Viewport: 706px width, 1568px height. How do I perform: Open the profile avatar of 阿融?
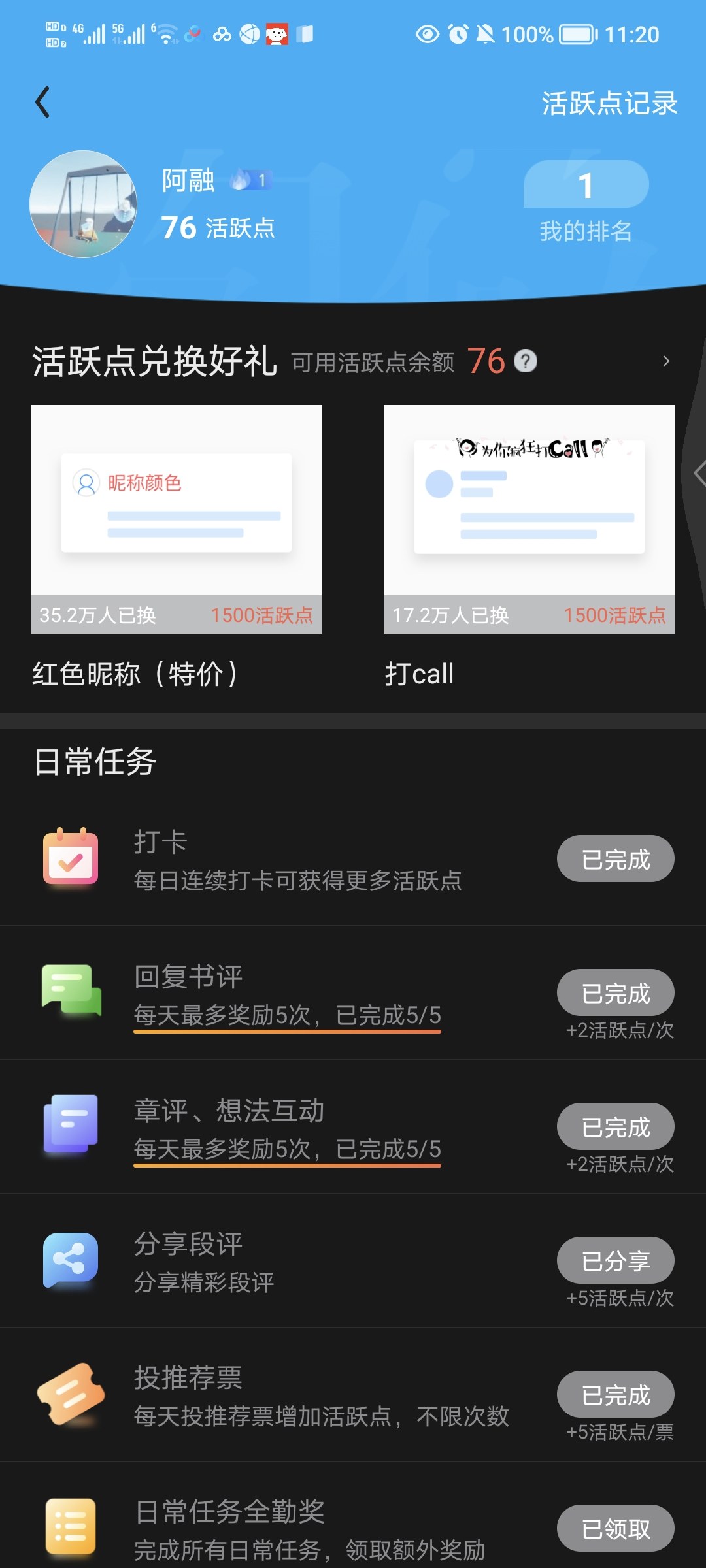tap(83, 204)
